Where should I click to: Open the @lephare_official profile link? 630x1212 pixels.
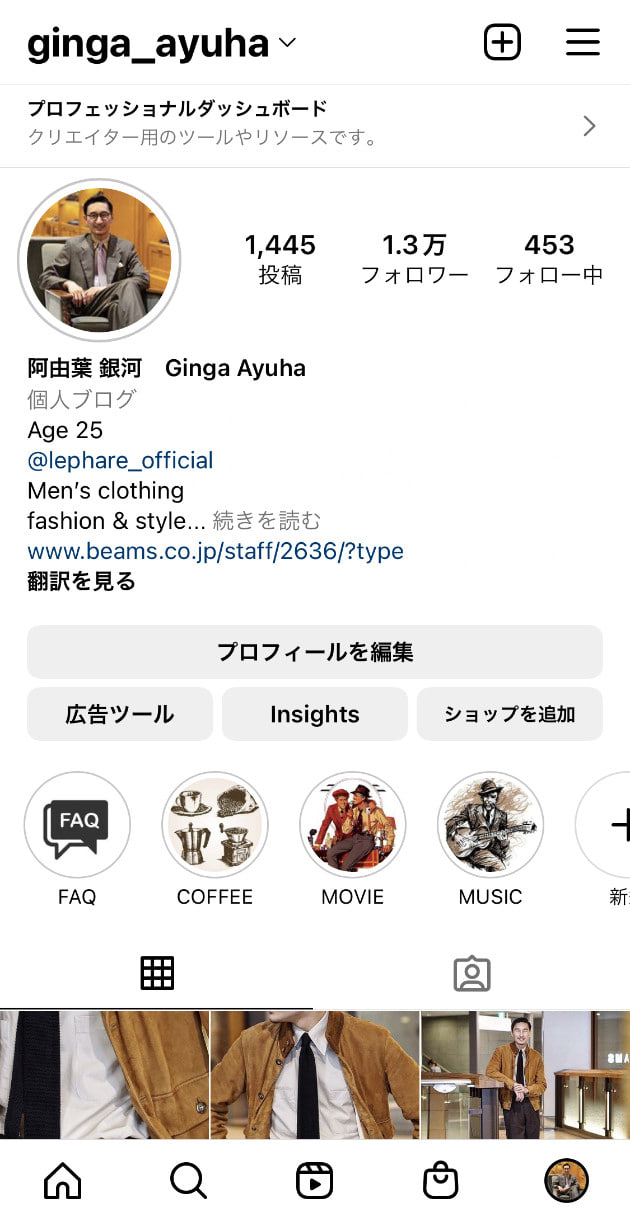[120, 460]
